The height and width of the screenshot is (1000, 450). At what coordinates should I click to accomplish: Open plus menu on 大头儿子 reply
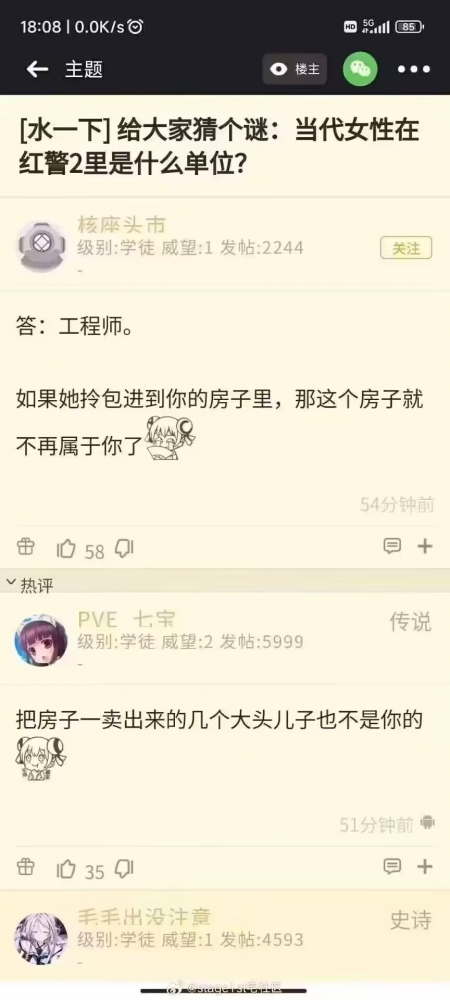[425, 867]
